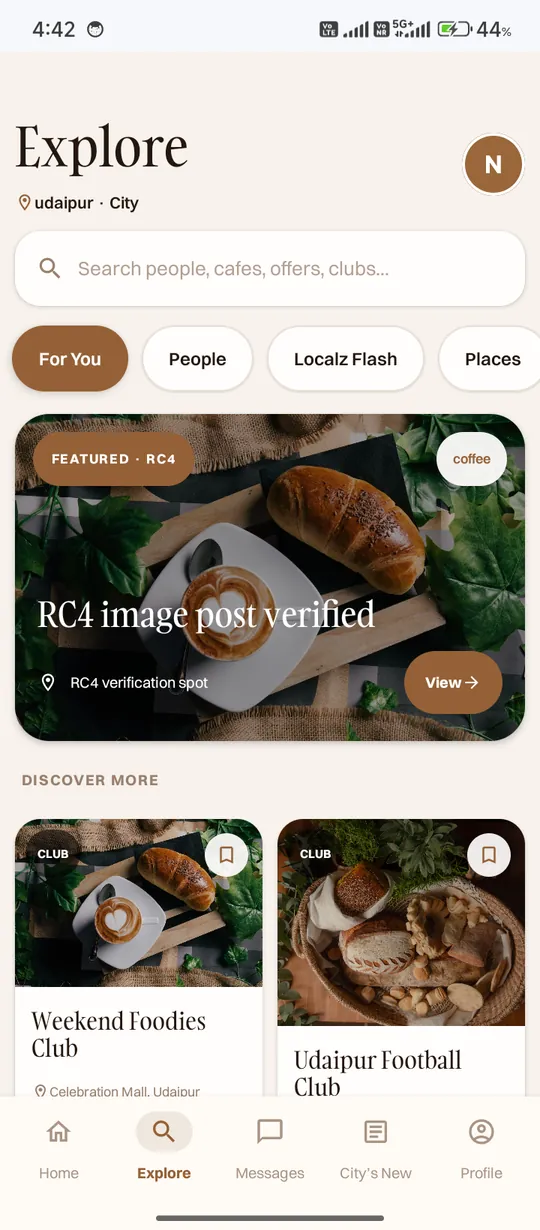Open the Profile tab
The image size is (540, 1230).
pyautogui.click(x=481, y=1149)
